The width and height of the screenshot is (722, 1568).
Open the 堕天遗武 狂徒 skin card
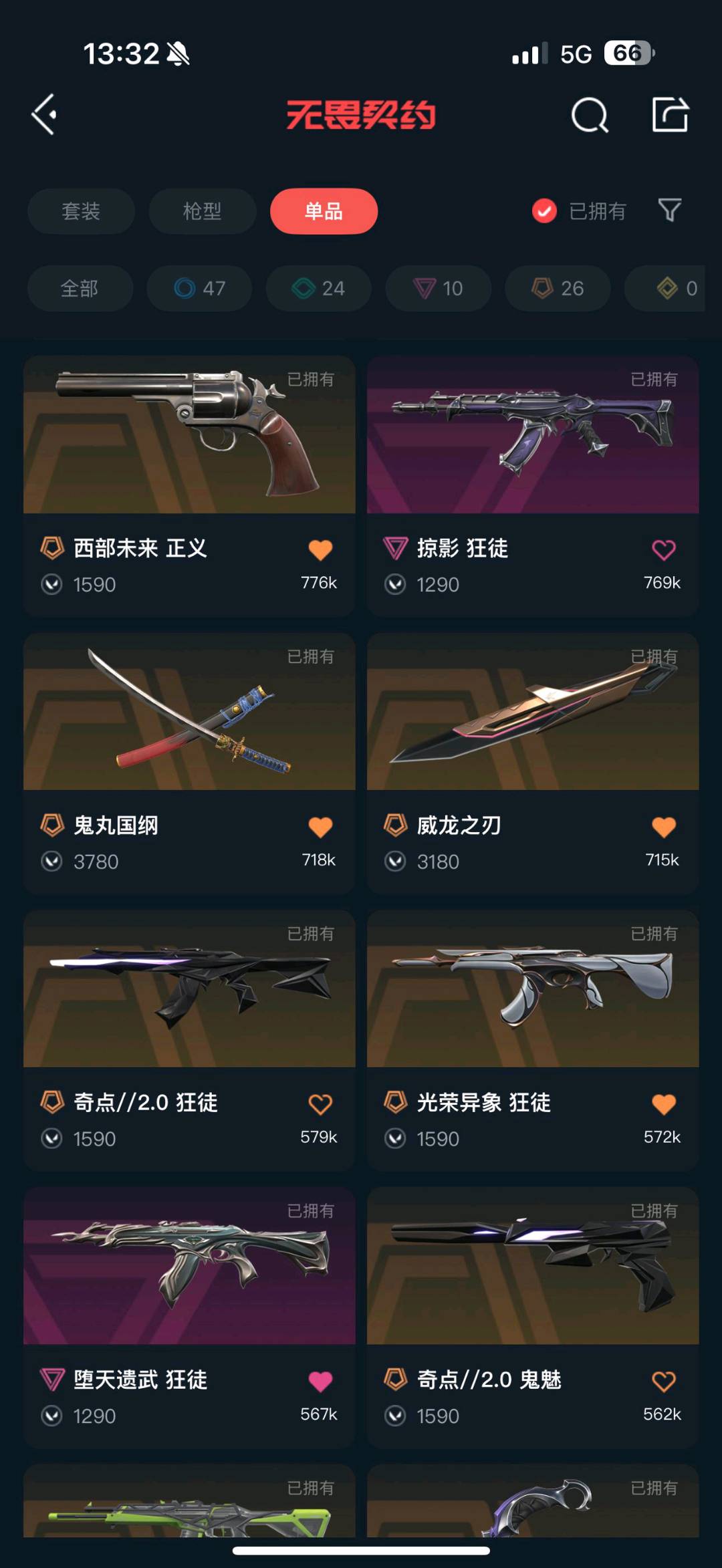click(x=189, y=1267)
